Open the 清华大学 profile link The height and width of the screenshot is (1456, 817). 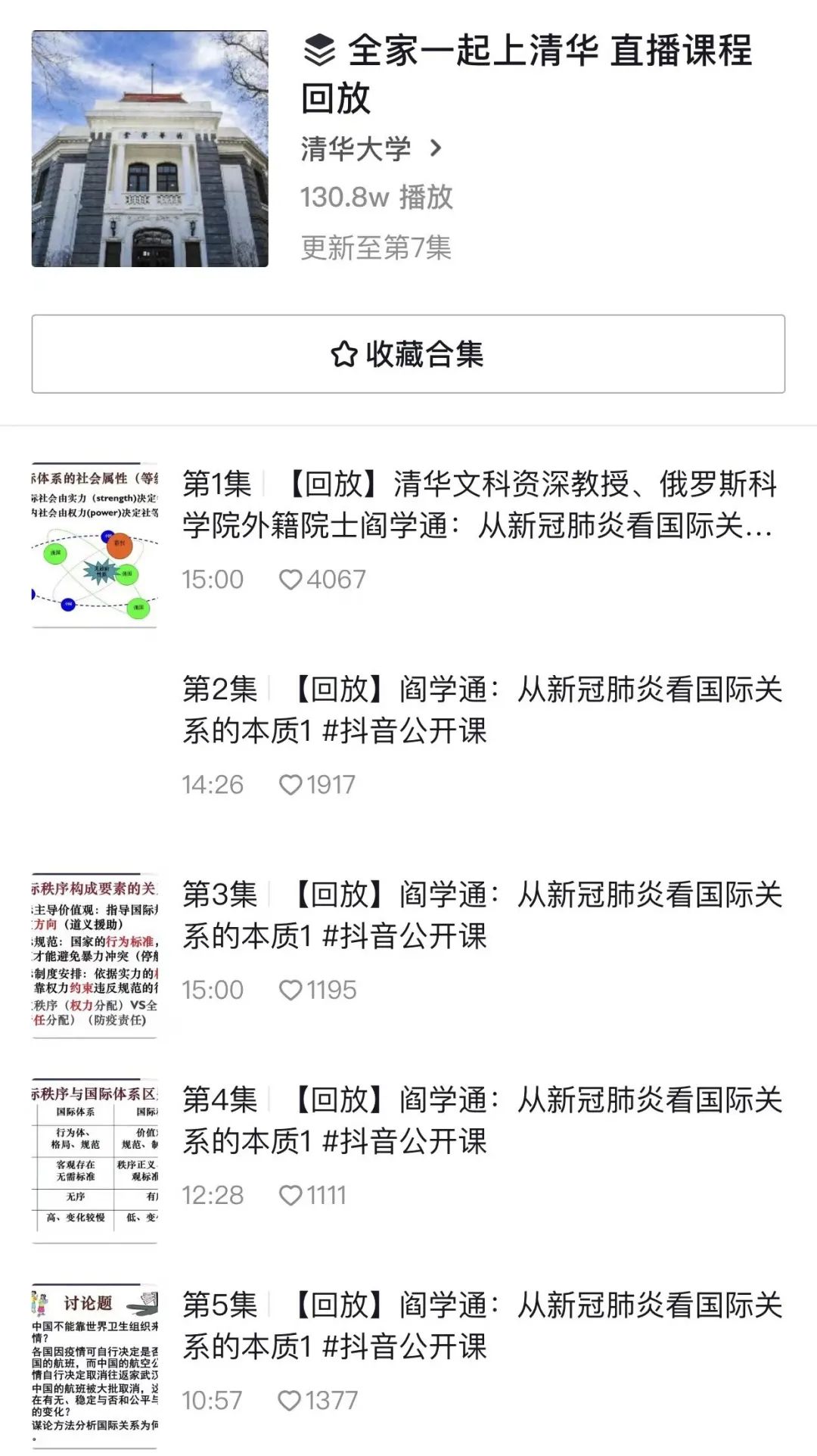click(371, 149)
